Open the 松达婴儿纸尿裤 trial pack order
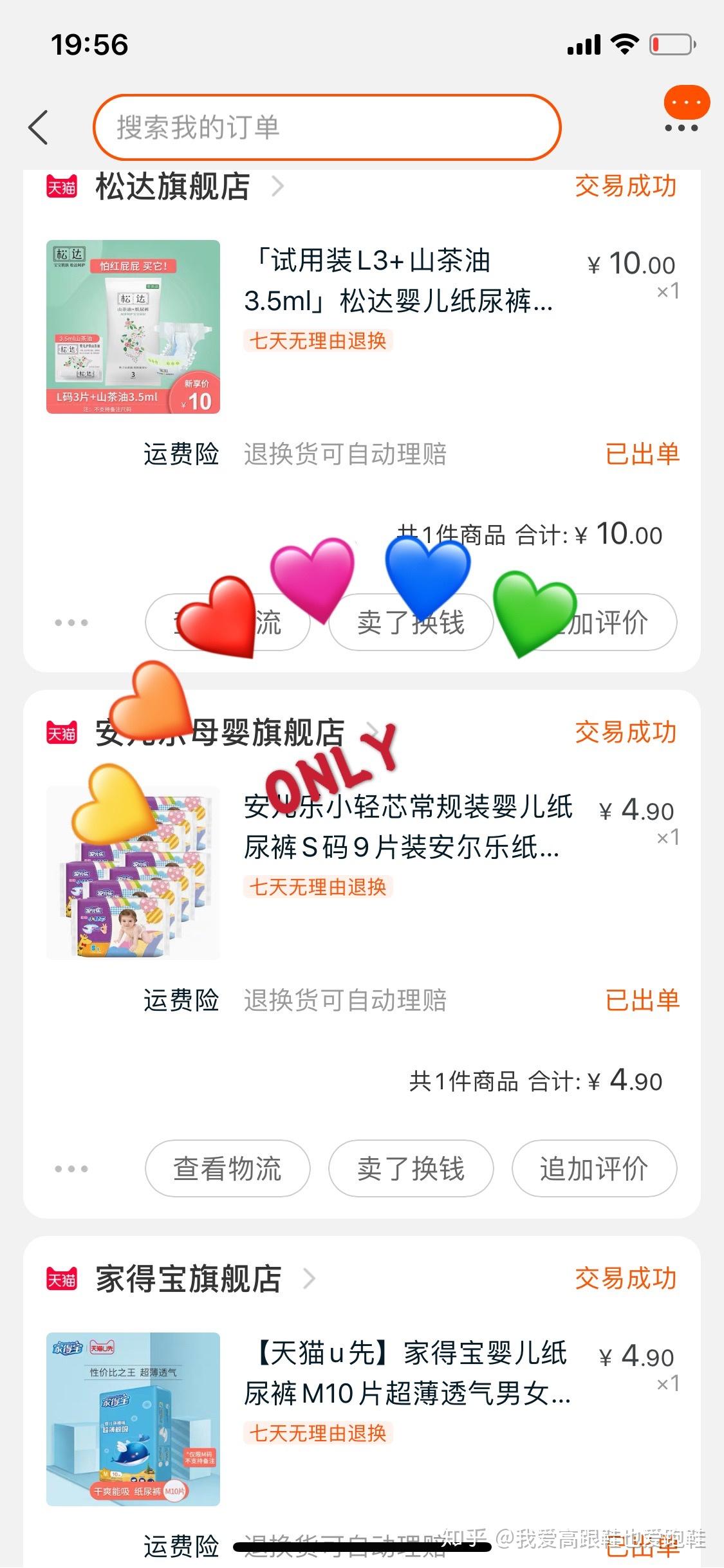Screen dimensions: 724x1568 pos(398,281)
